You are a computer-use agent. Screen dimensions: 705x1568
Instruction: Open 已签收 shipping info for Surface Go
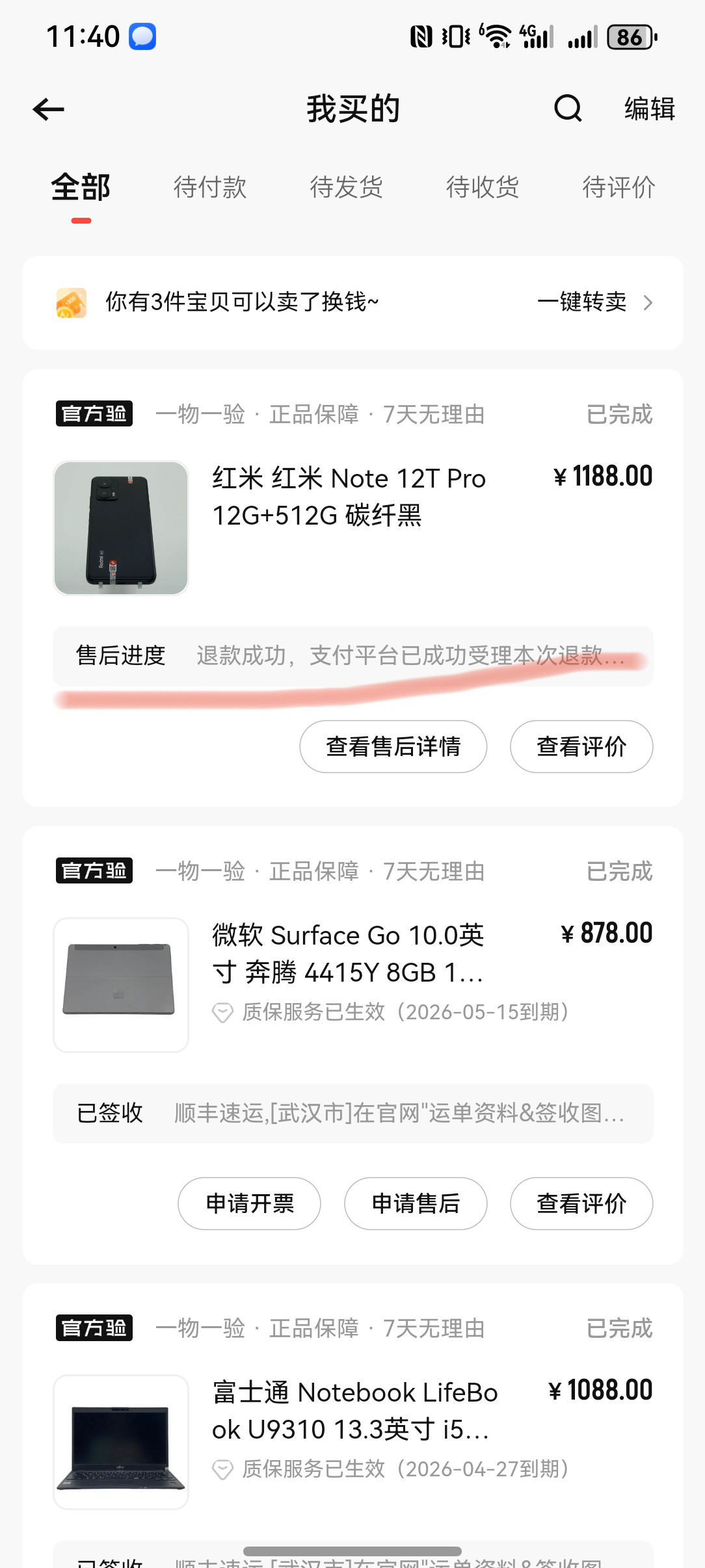(352, 1113)
